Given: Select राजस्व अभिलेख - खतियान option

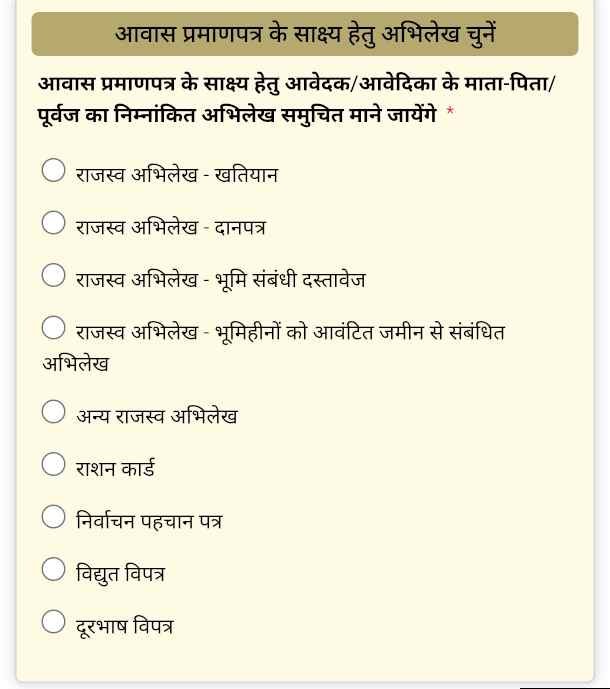Looking at the screenshot, I should [x=54, y=171].
